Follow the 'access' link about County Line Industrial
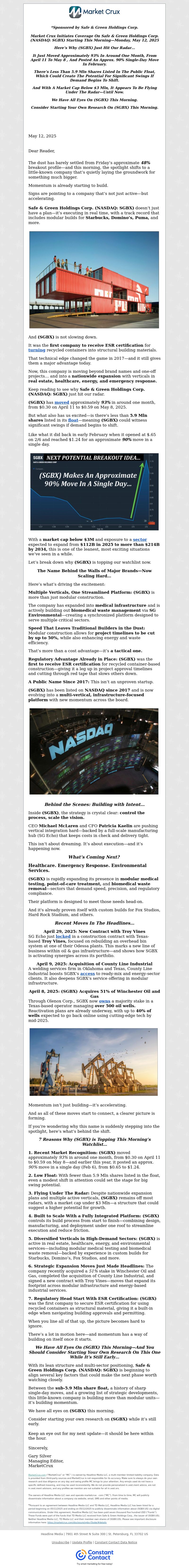Screen dimensions: 189x1568 [87, 973]
